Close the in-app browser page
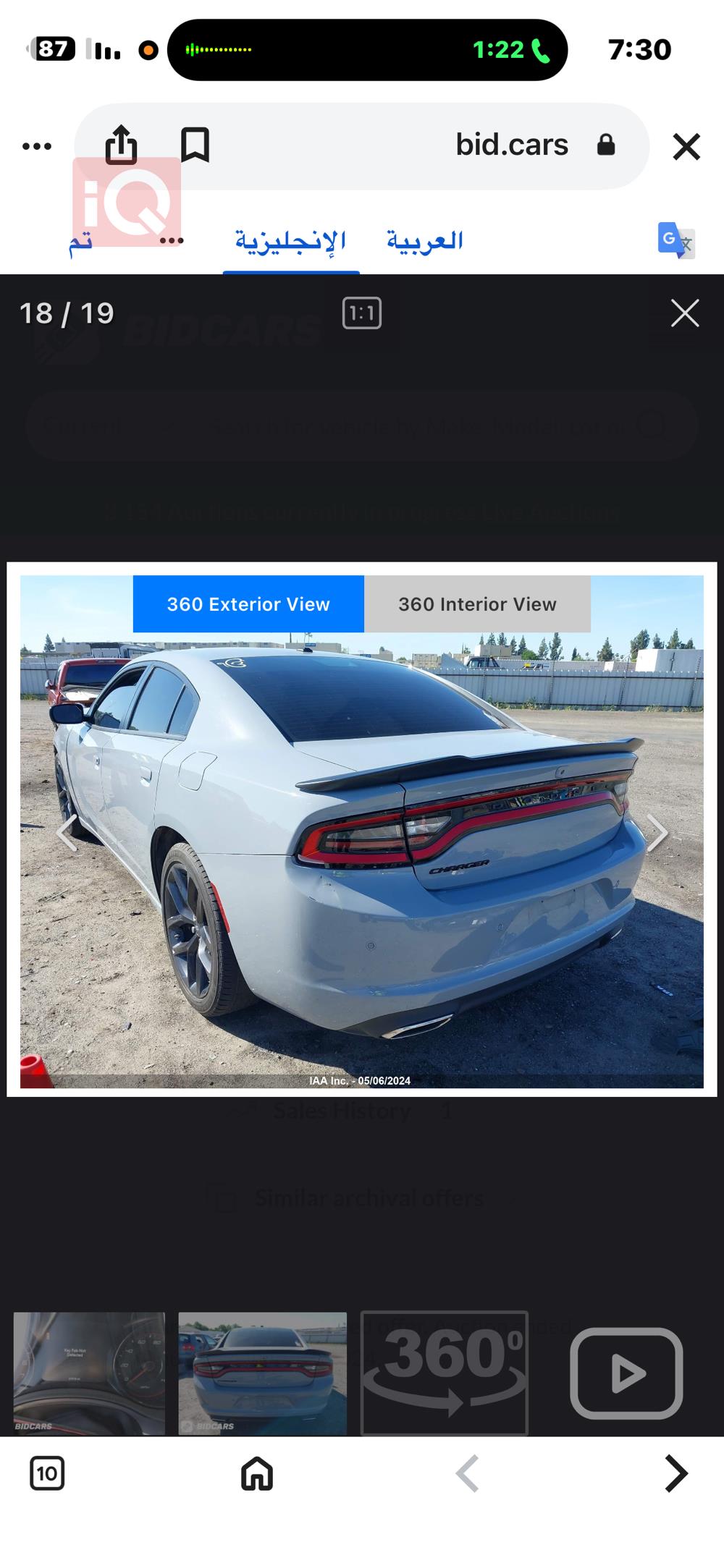The image size is (724, 1568). tap(686, 146)
